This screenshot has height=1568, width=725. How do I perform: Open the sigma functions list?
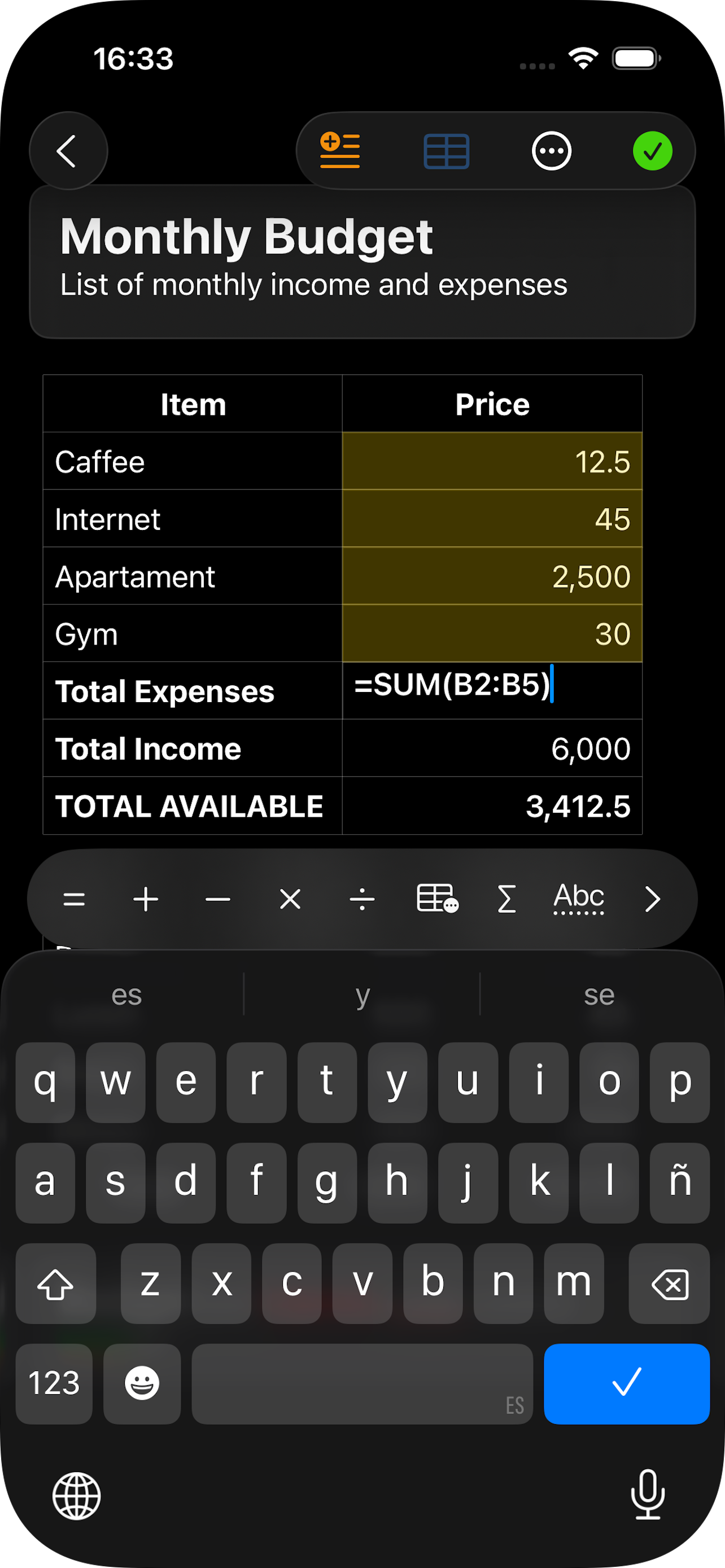click(x=506, y=899)
